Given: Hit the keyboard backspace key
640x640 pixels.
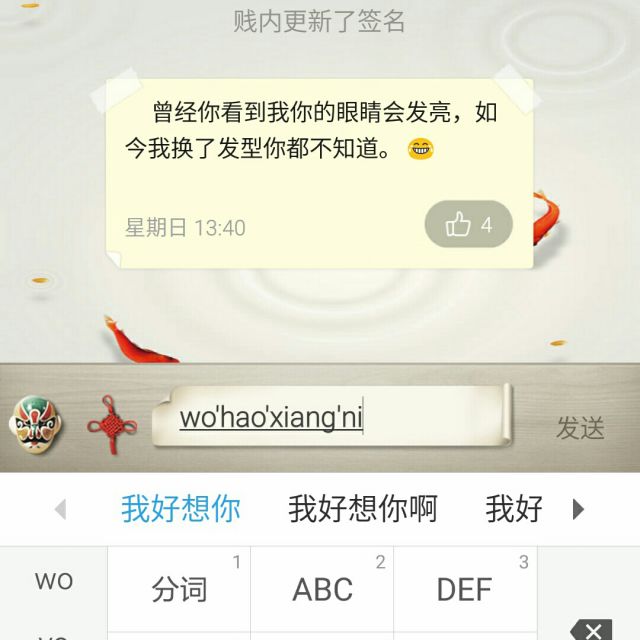Looking at the screenshot, I should coord(591,630).
